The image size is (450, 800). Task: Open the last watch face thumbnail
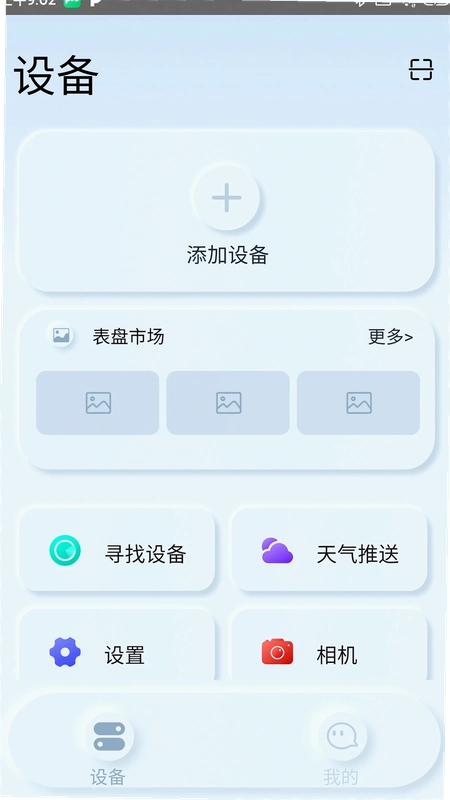click(x=359, y=403)
